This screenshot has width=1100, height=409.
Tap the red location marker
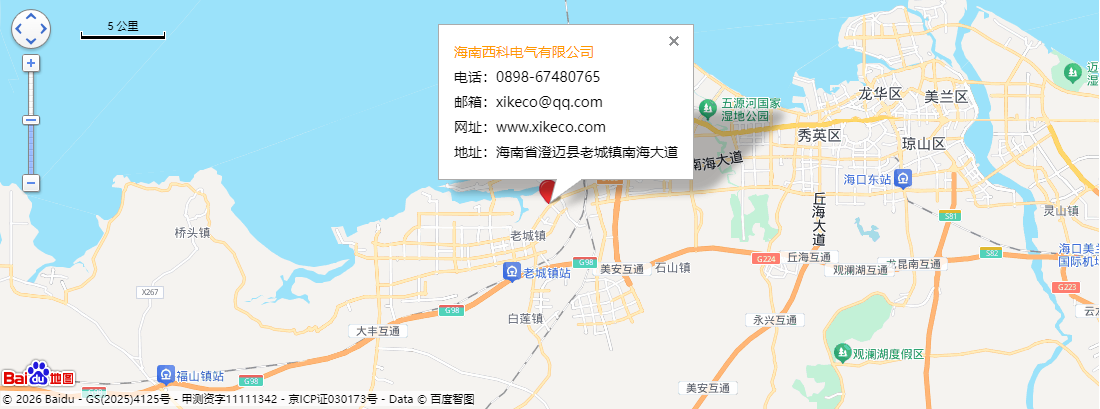[547, 190]
